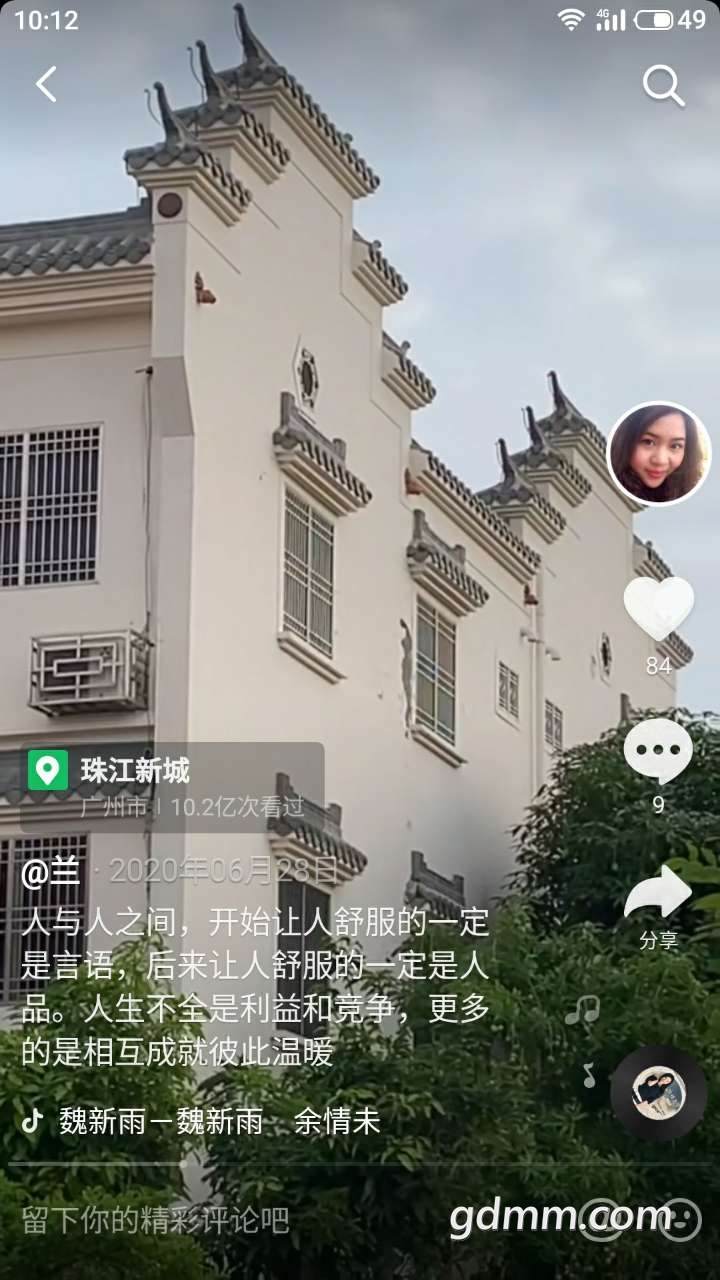Screen dimensions: 720x1280
Task: Open search with the magnifier icon
Action: pyautogui.click(x=663, y=86)
